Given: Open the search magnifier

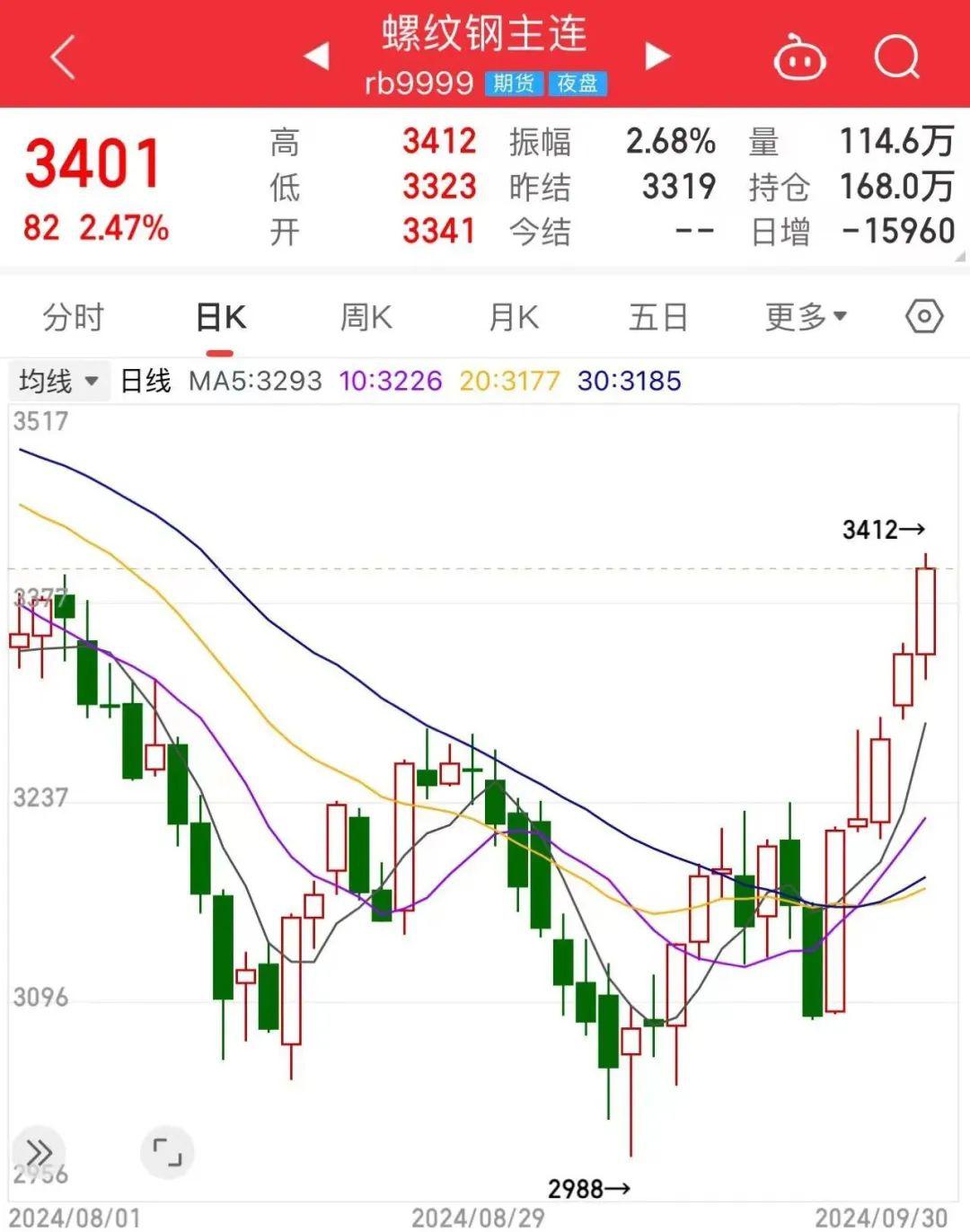Looking at the screenshot, I should [x=896, y=58].
